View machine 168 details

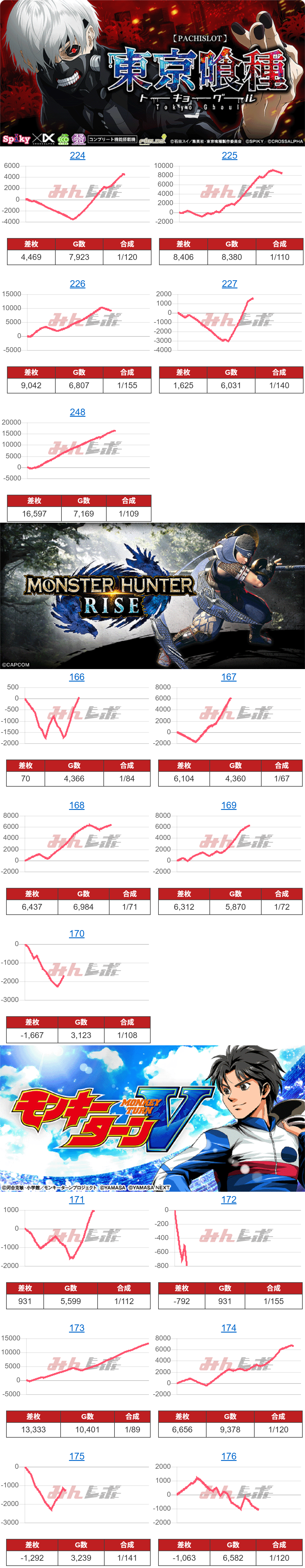click(77, 805)
